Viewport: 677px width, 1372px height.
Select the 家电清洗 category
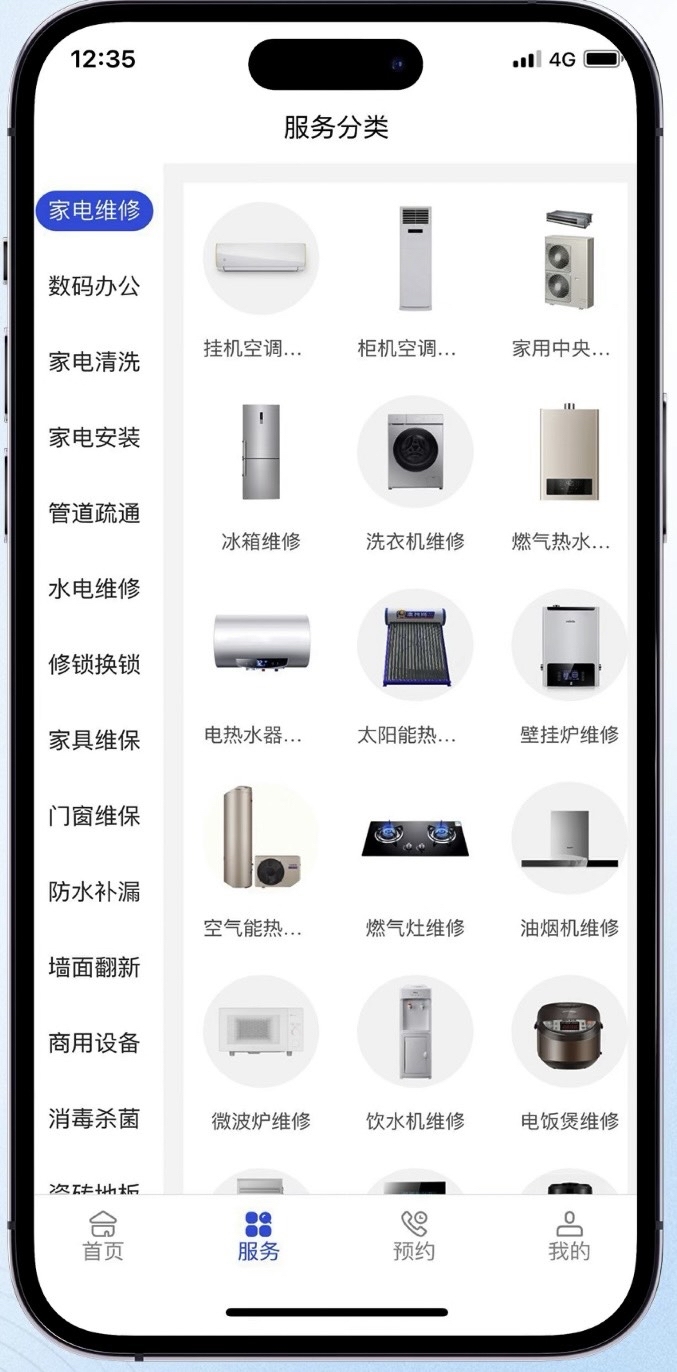coord(94,362)
